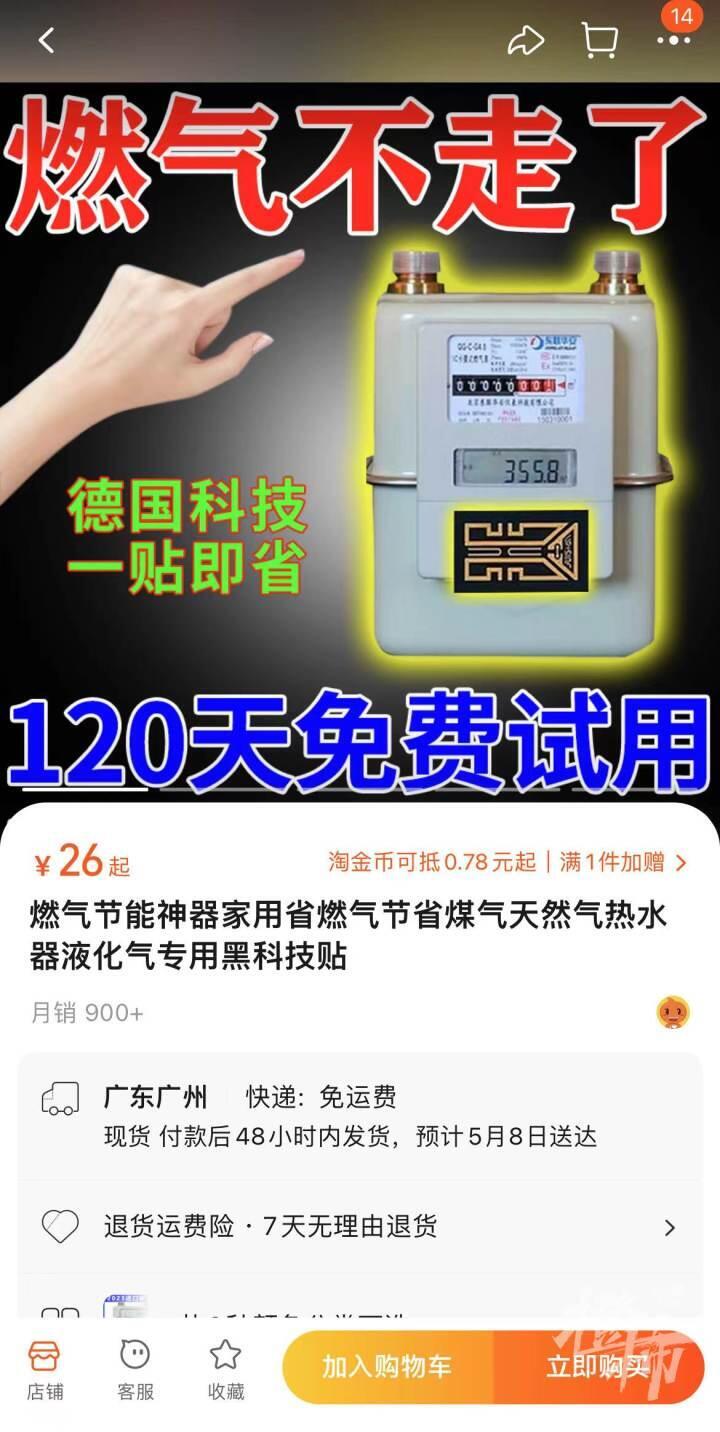Go back to previous page
The height and width of the screenshot is (1432, 720).
46,41
